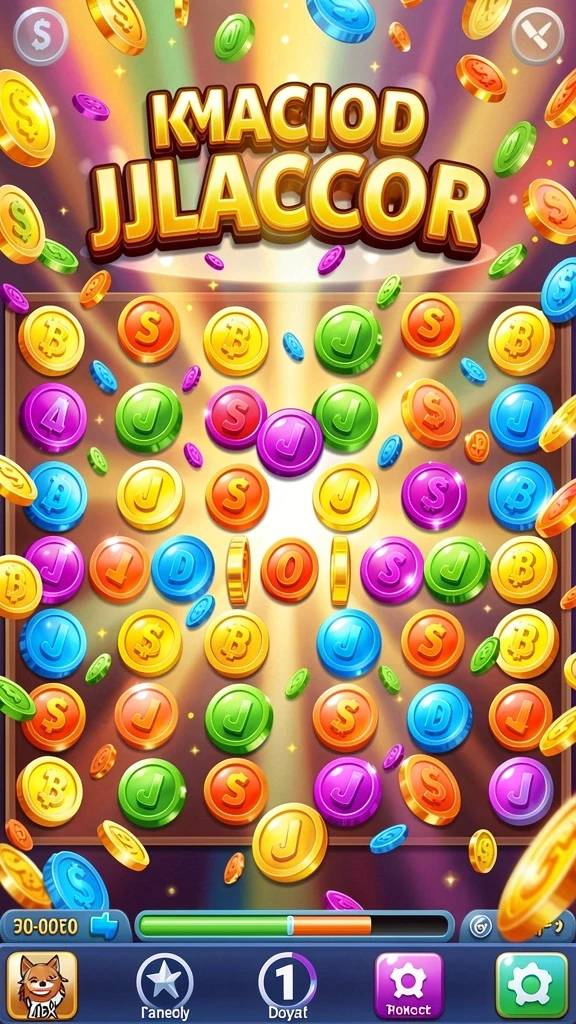Tap the dollar coin icon at top

[x=40, y=36]
